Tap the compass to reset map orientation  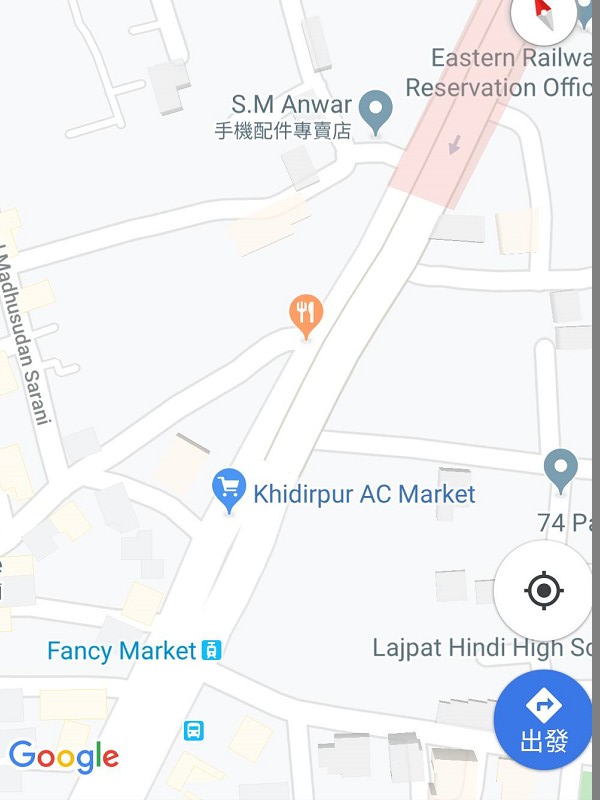(x=545, y=15)
